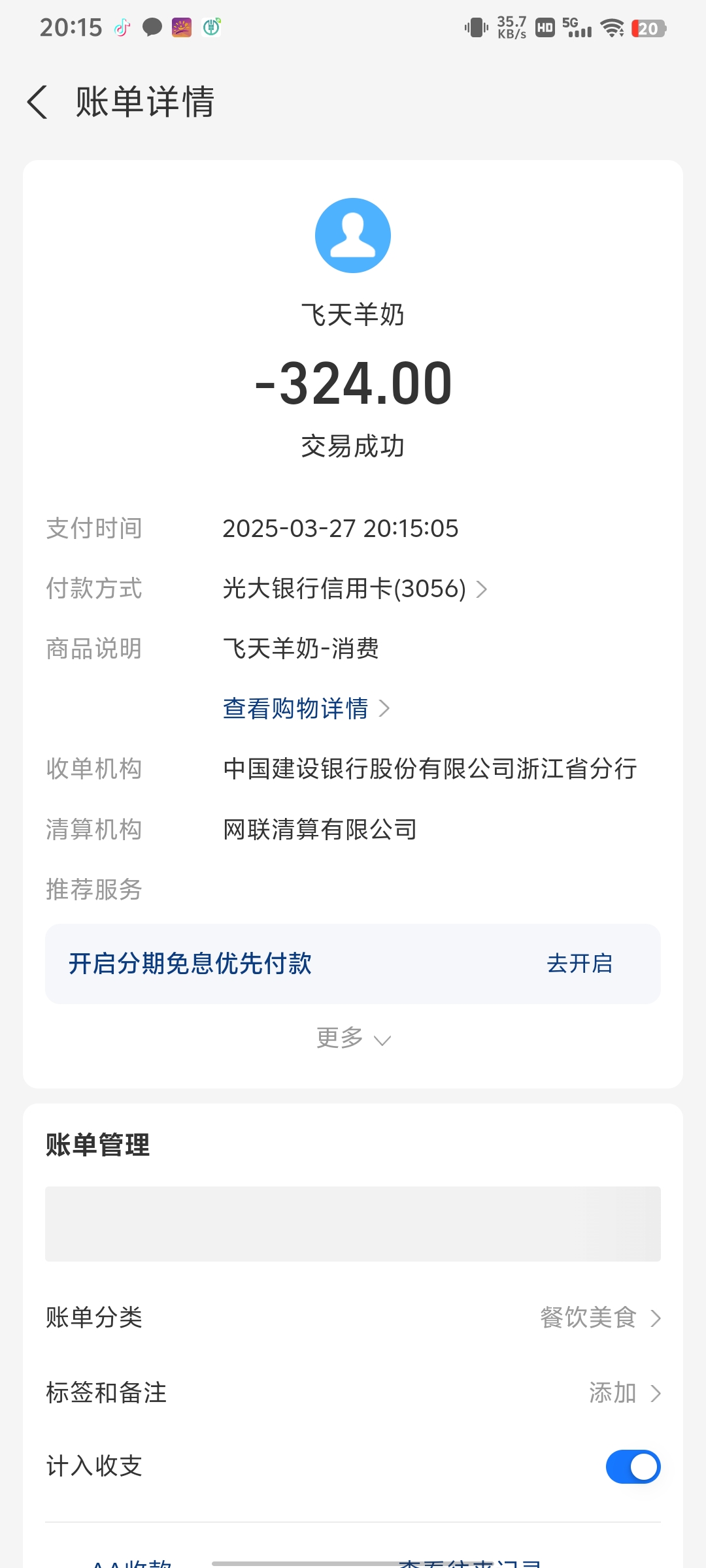Tap 去开启 for 分期免息优先付款

coord(579,964)
